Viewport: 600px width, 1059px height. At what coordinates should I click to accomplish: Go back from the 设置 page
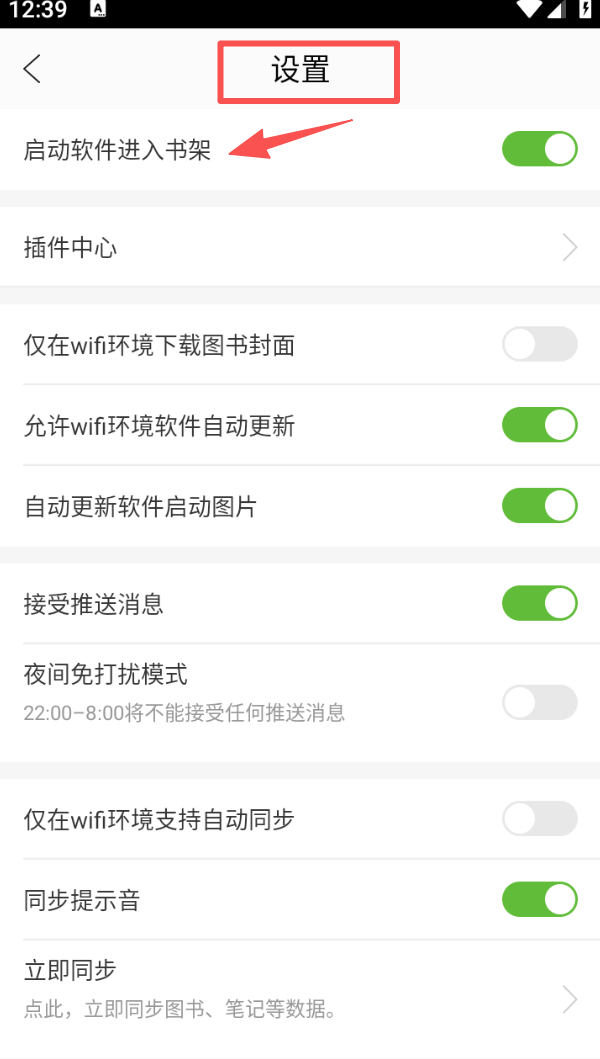click(x=32, y=69)
